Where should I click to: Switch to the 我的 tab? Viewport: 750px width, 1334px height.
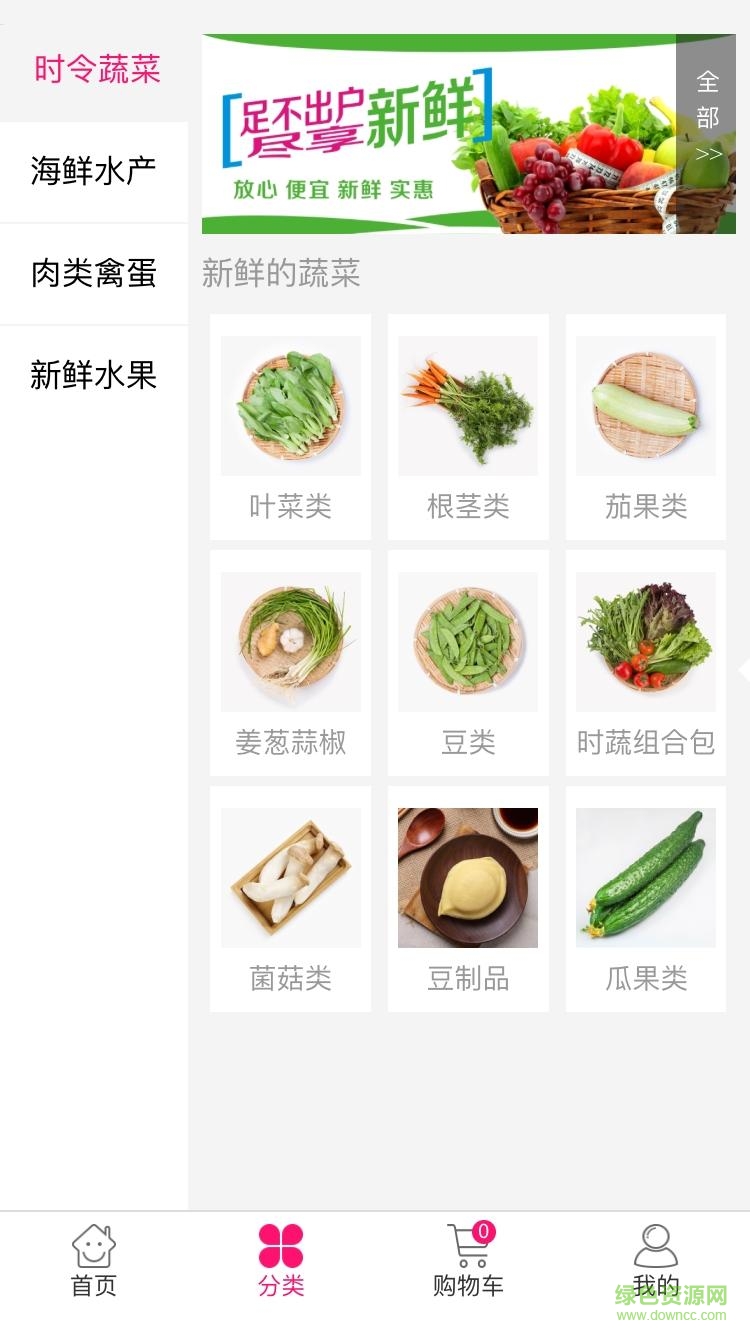coord(656,1262)
